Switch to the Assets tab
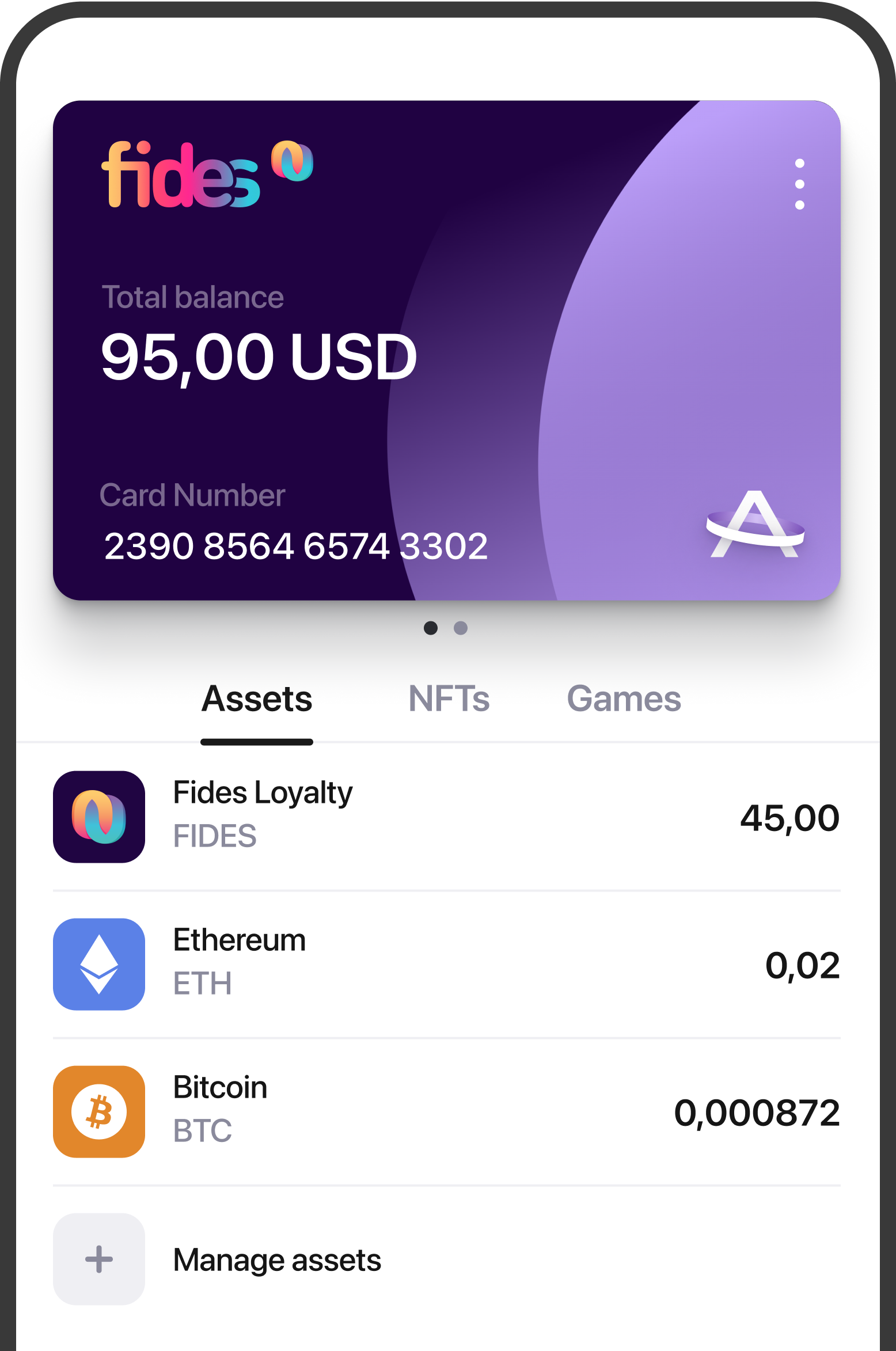The image size is (896, 1351). point(257,699)
